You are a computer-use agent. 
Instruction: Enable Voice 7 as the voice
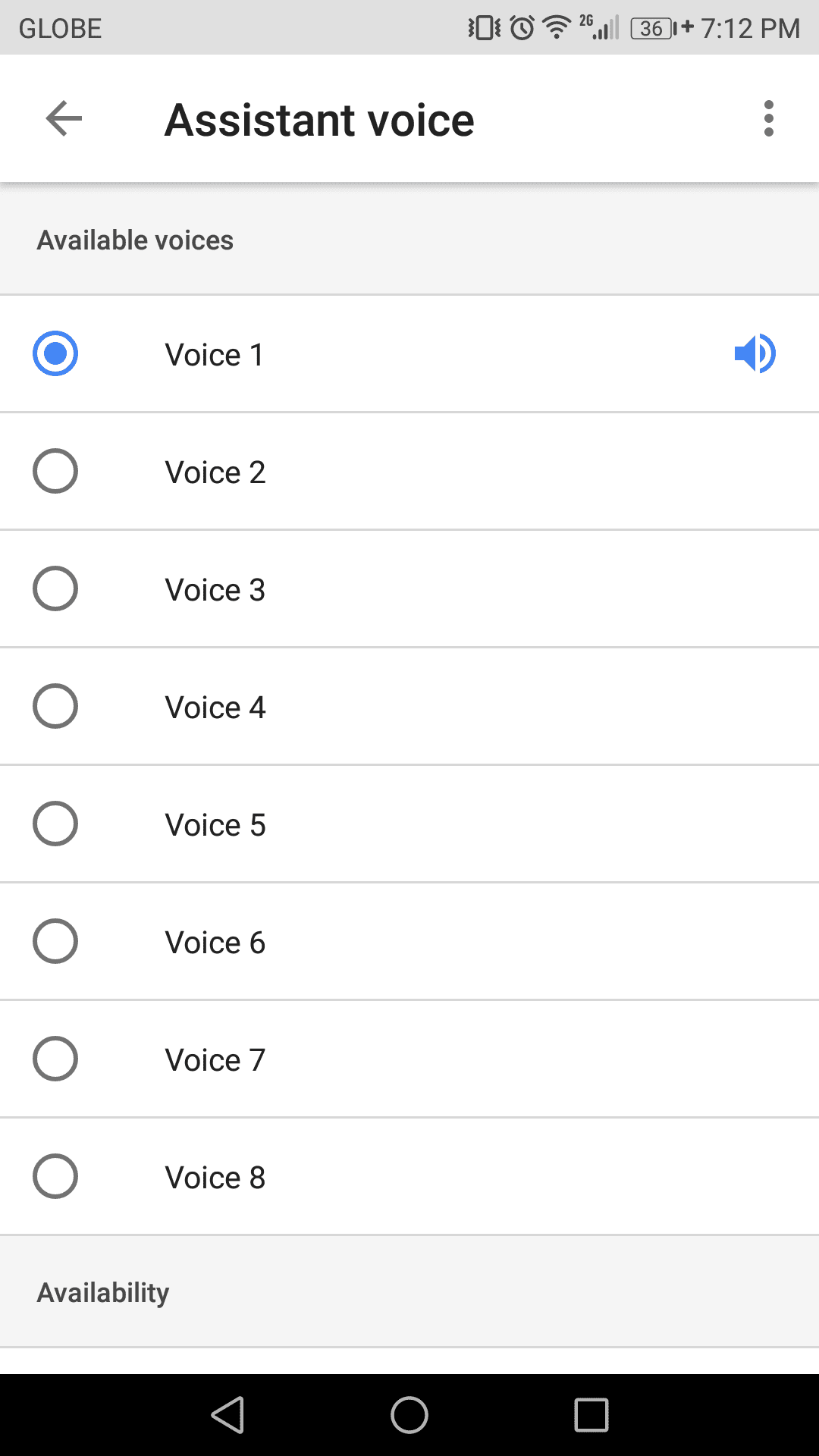pos(55,1059)
